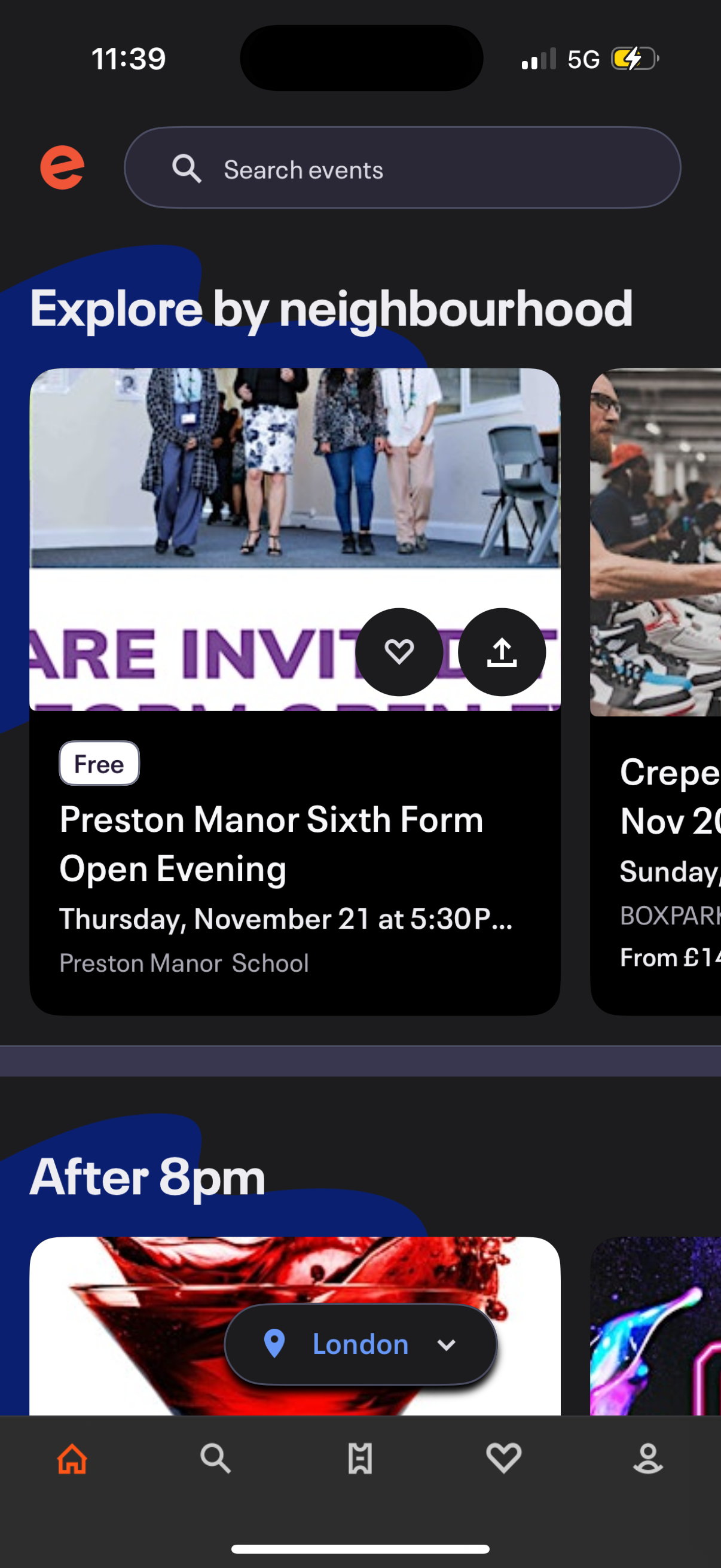Change location via the London selector pill

click(x=359, y=1344)
